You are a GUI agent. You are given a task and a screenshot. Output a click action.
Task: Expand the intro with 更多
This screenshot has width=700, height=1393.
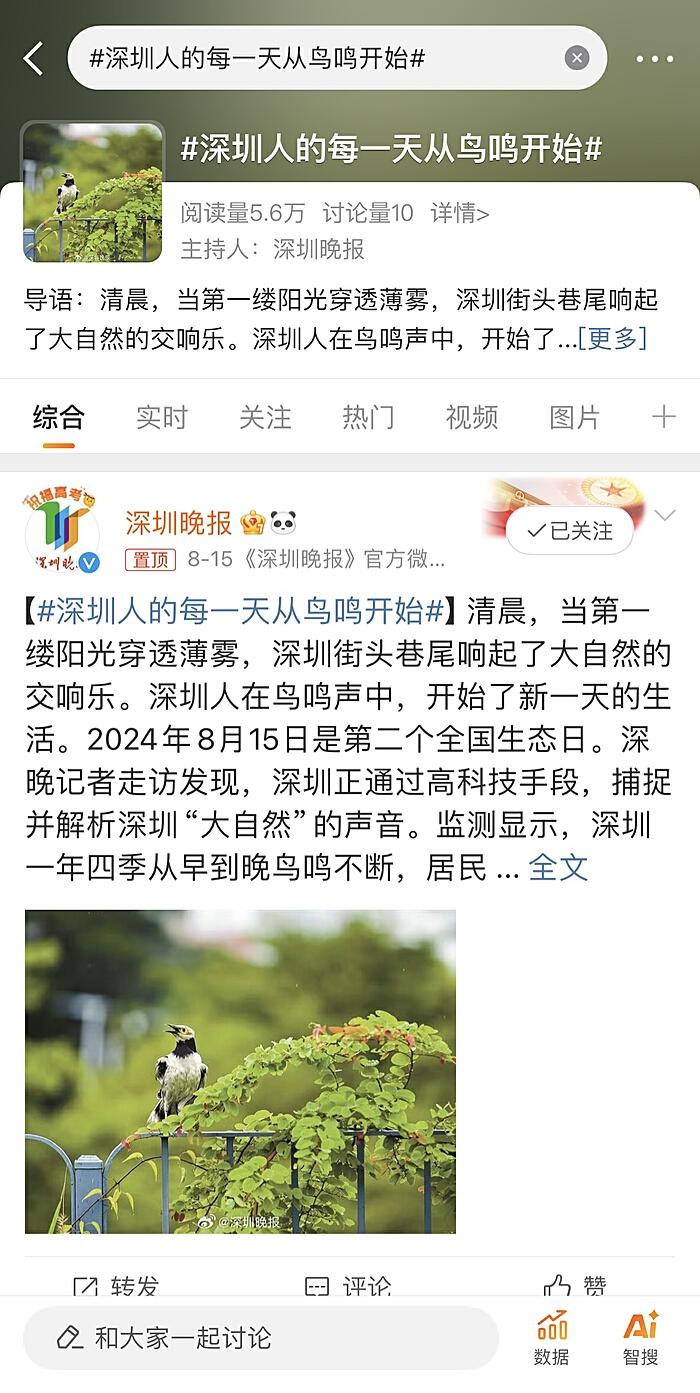coord(612,339)
